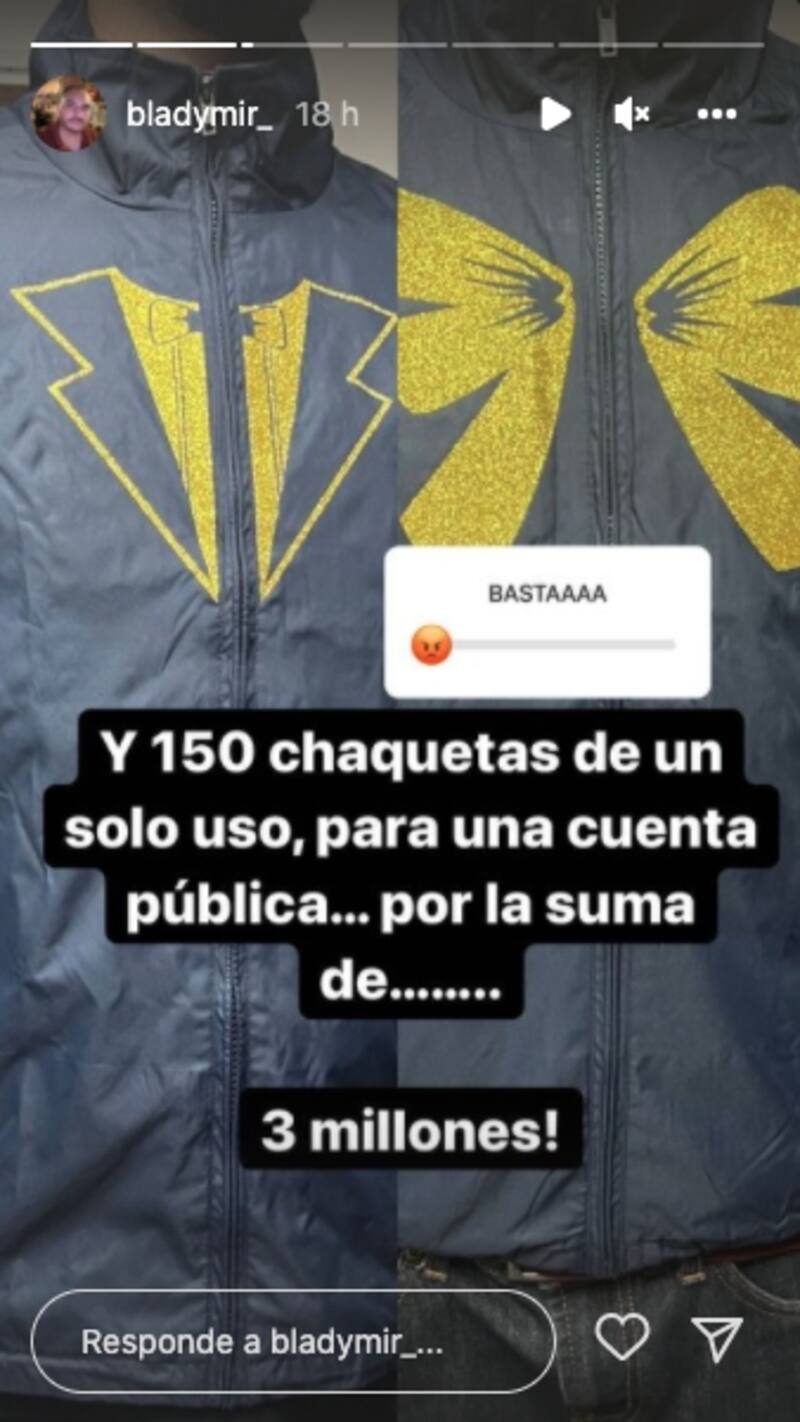The height and width of the screenshot is (1422, 800).
Task: Open bladymir_ profile picture
Action: 69,114
